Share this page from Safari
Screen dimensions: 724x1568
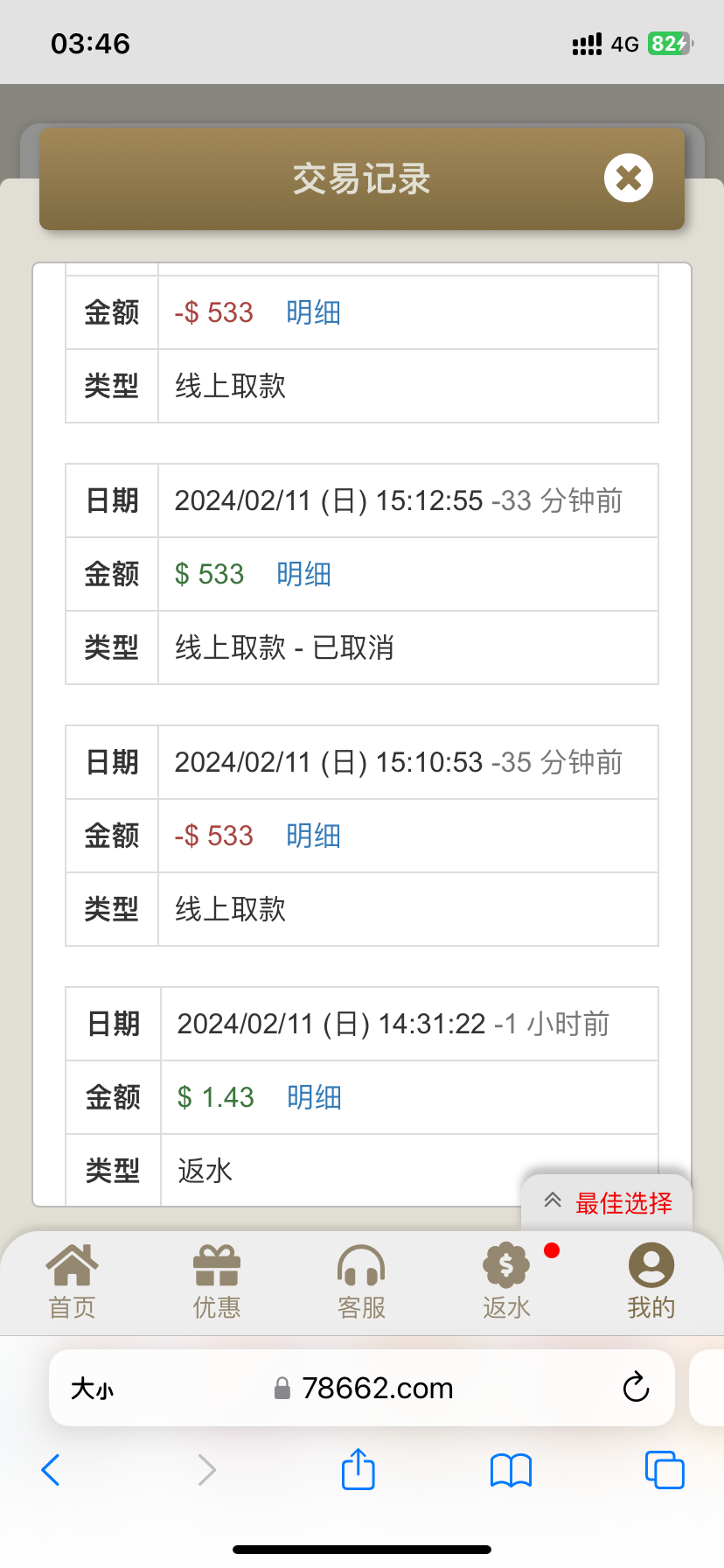pyautogui.click(x=359, y=1469)
